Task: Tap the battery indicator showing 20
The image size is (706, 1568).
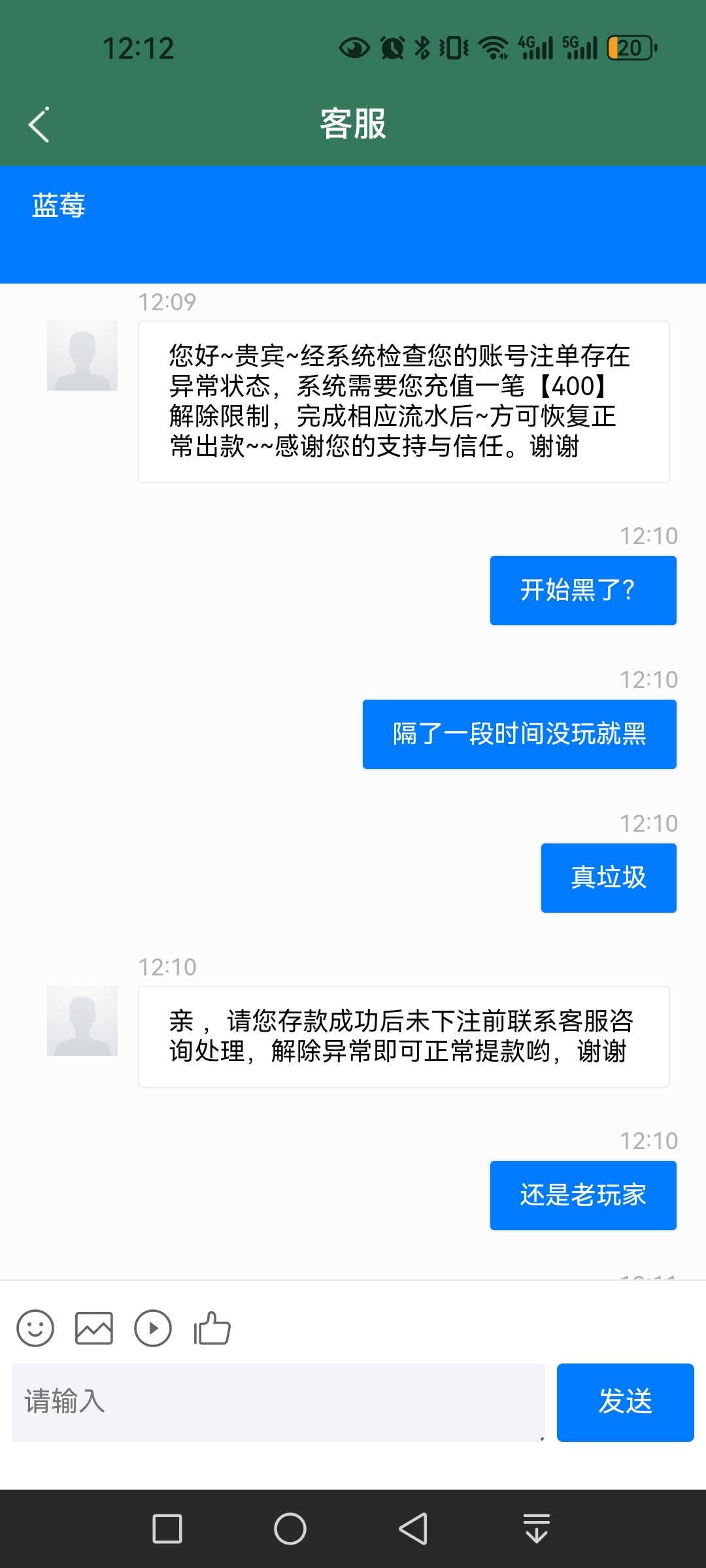Action: tap(629, 46)
